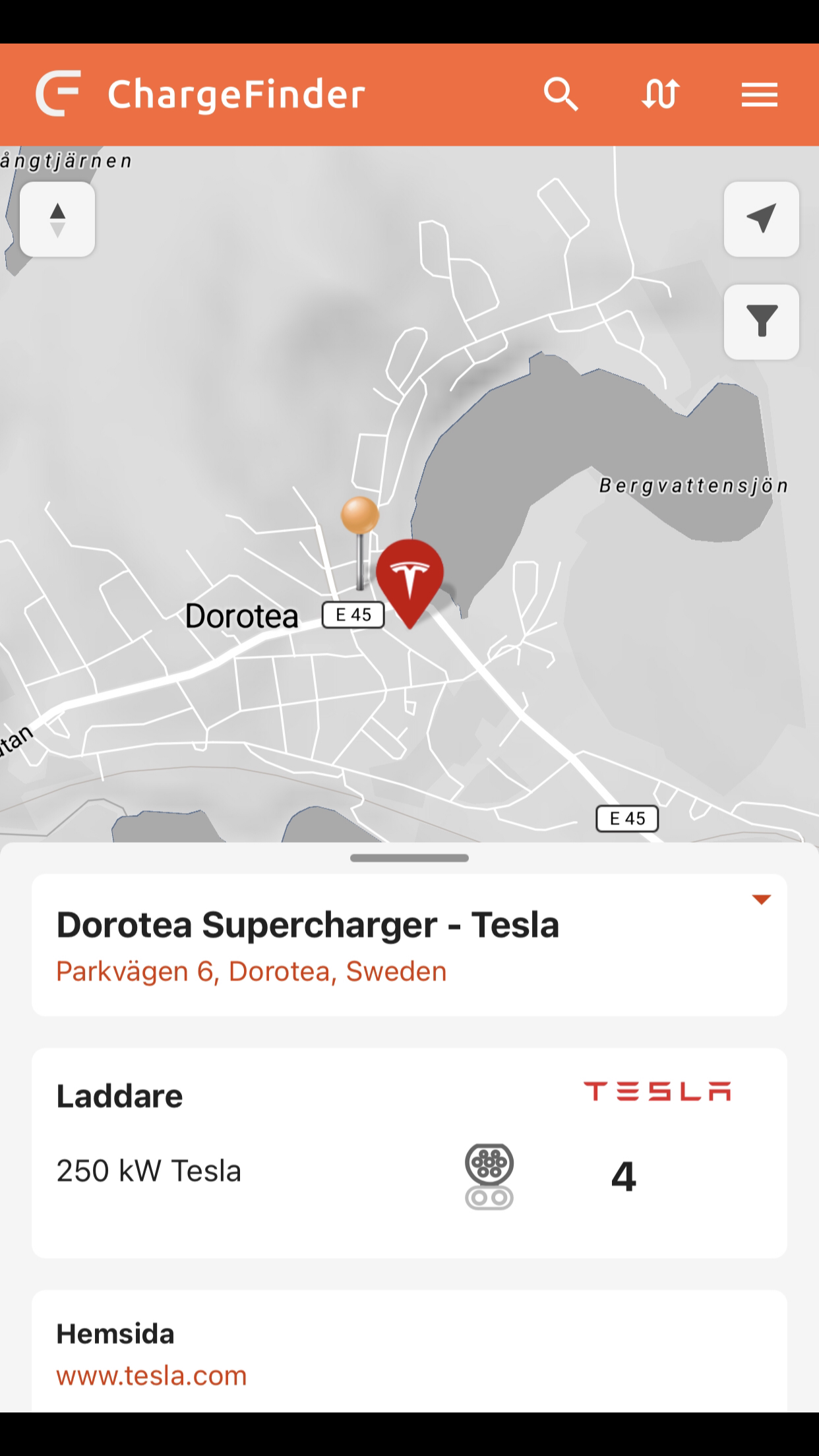Open the route planner icon
Viewport: 819px width, 1456px height.
(660, 94)
